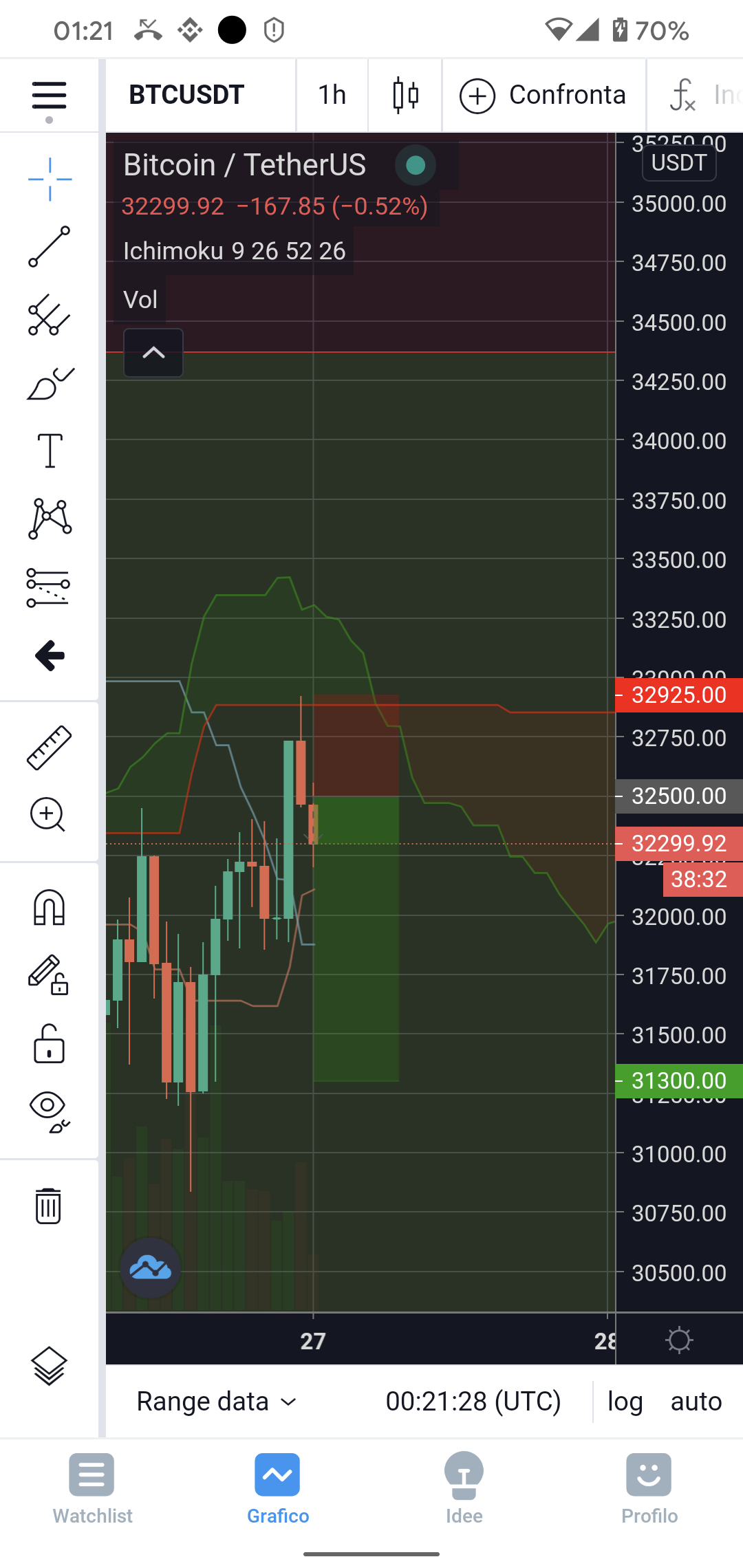Change the candlestick chart style

click(x=405, y=95)
